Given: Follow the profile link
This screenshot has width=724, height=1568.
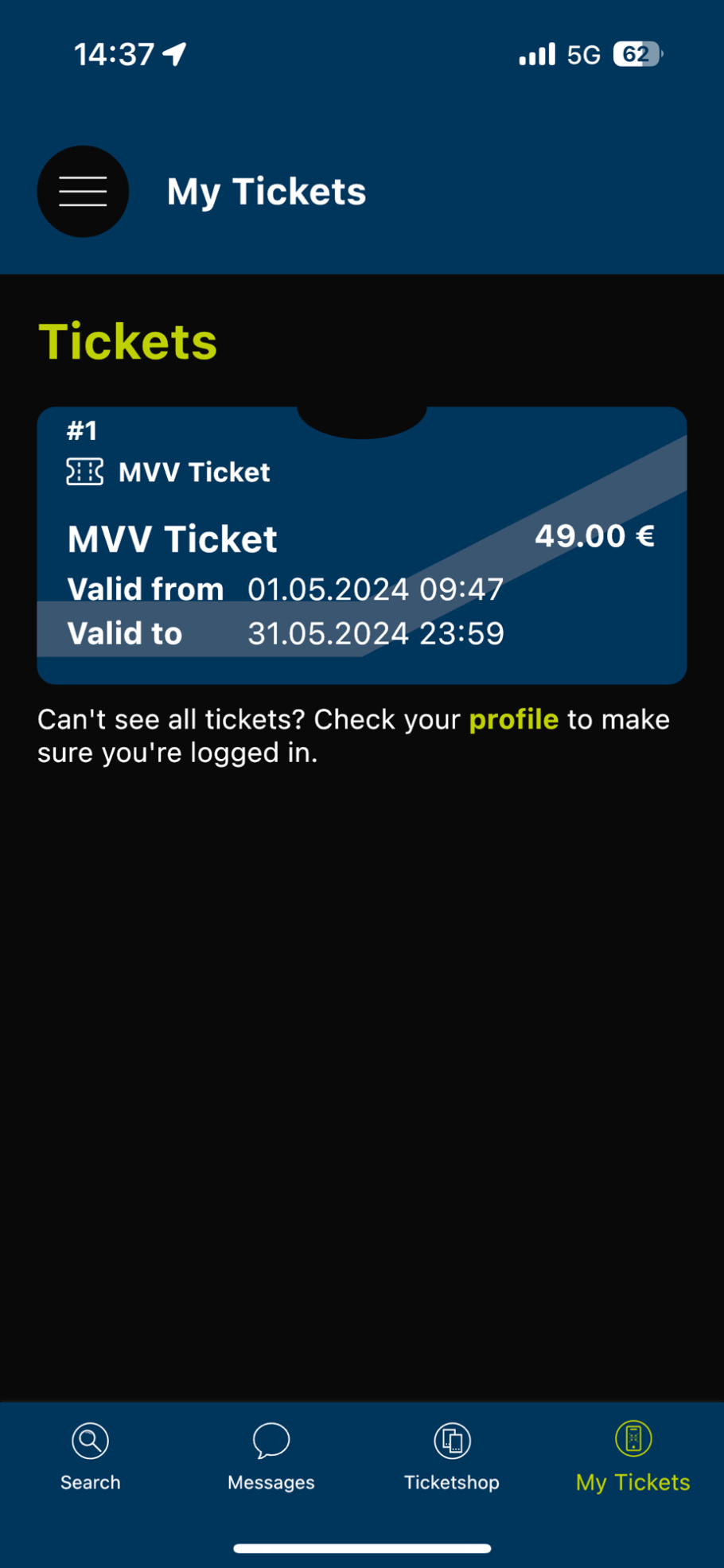Looking at the screenshot, I should click(x=513, y=719).
